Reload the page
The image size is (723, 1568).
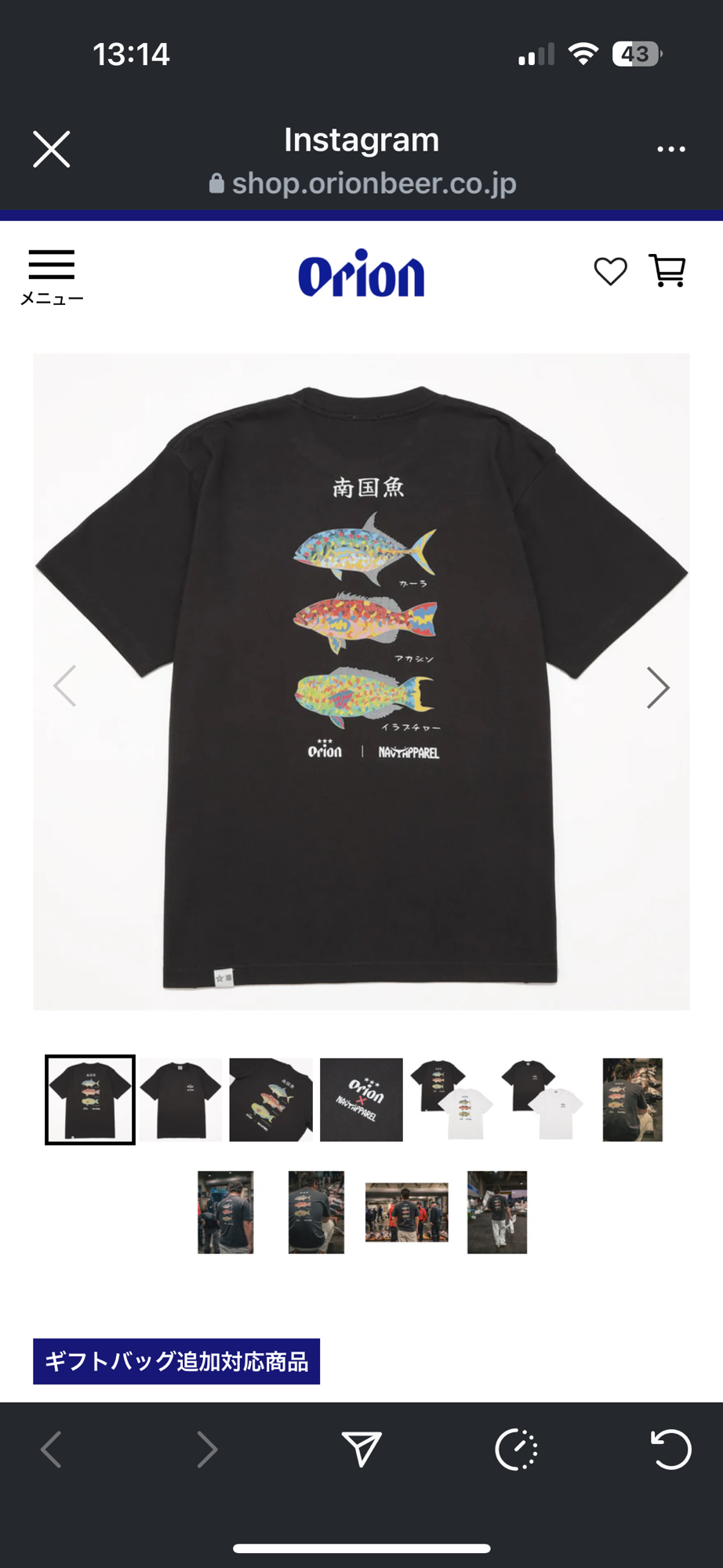point(670,1449)
